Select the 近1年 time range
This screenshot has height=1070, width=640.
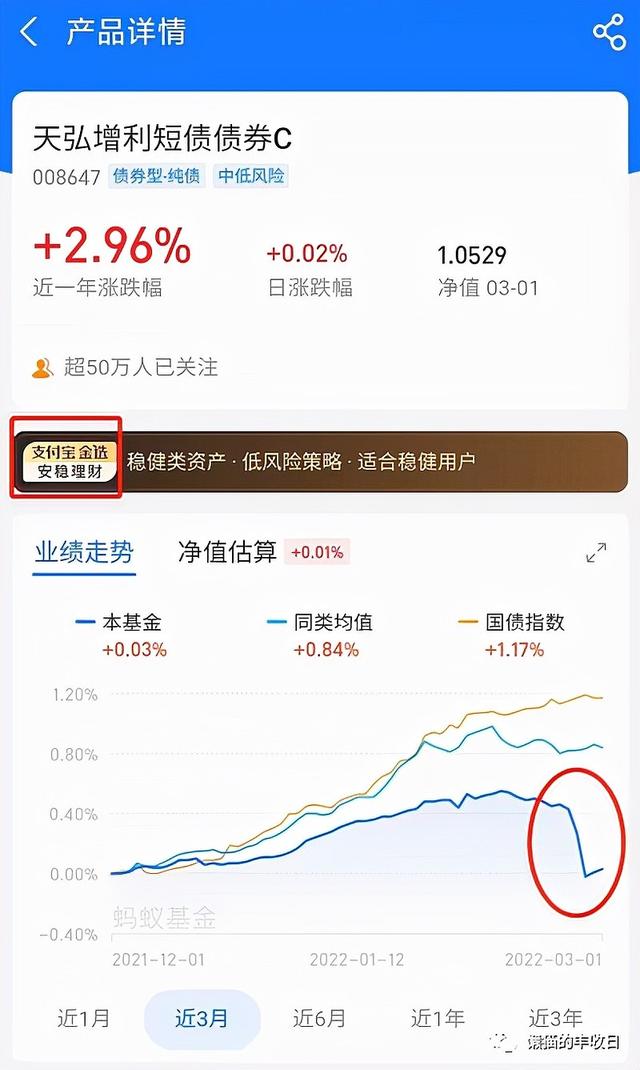(438, 1018)
